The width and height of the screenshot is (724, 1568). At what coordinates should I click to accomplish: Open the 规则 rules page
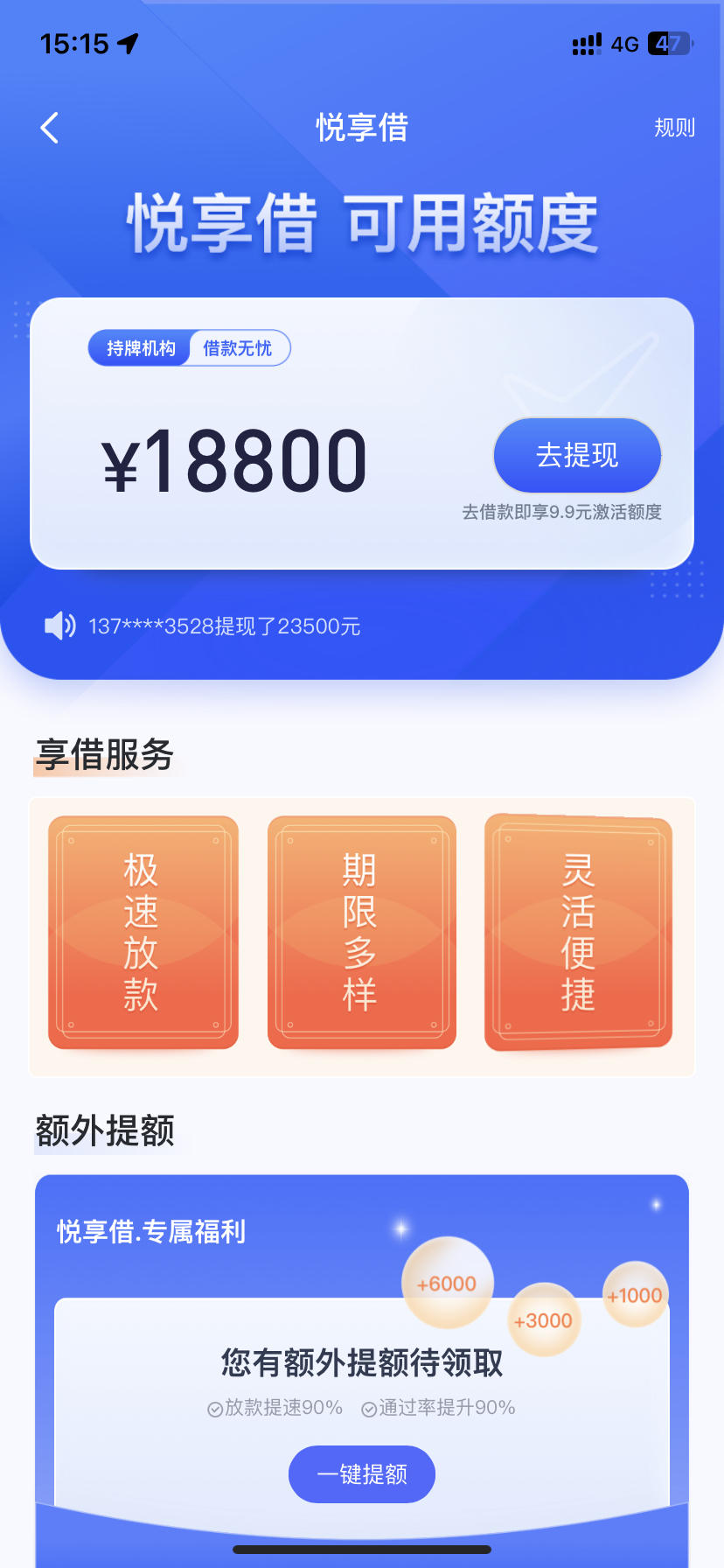click(673, 127)
